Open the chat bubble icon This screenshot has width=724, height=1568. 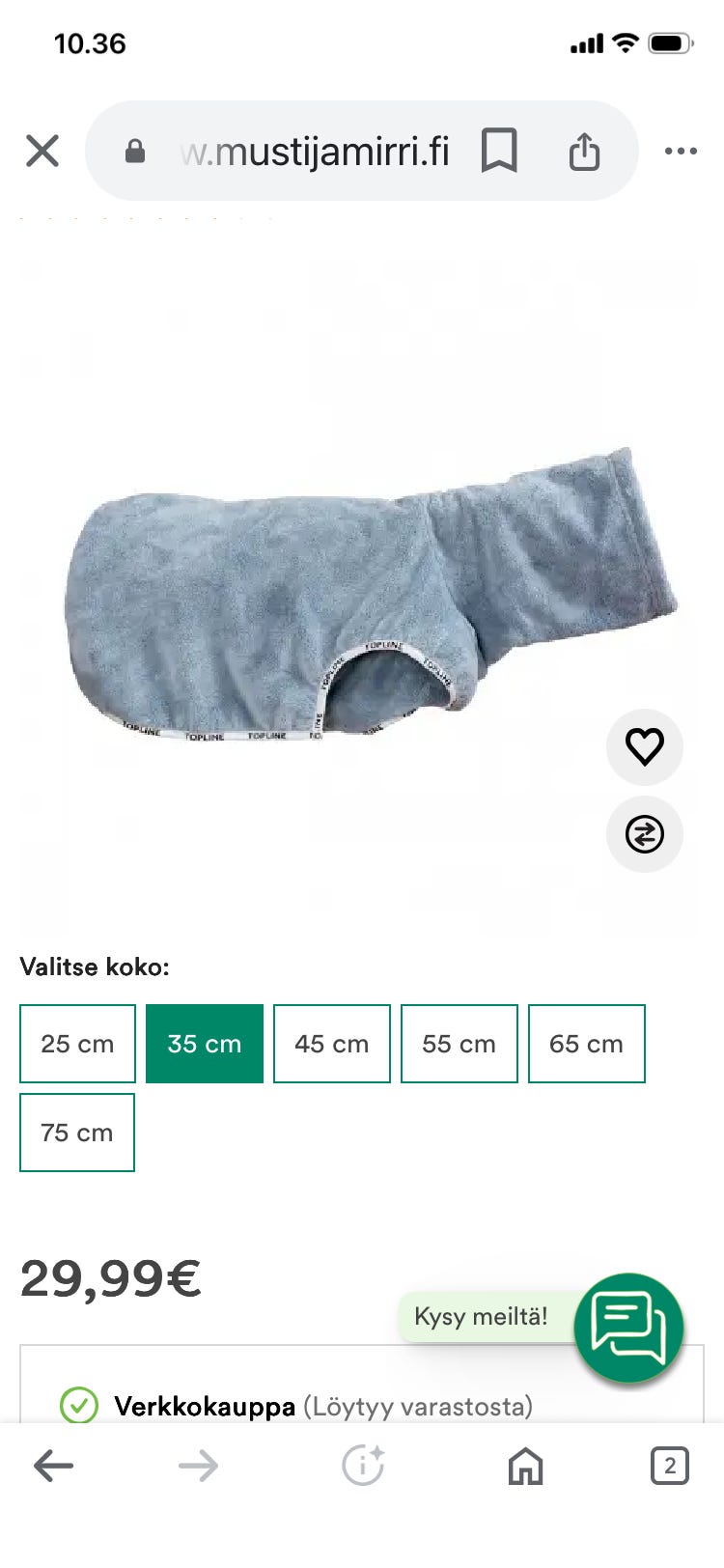point(628,1328)
